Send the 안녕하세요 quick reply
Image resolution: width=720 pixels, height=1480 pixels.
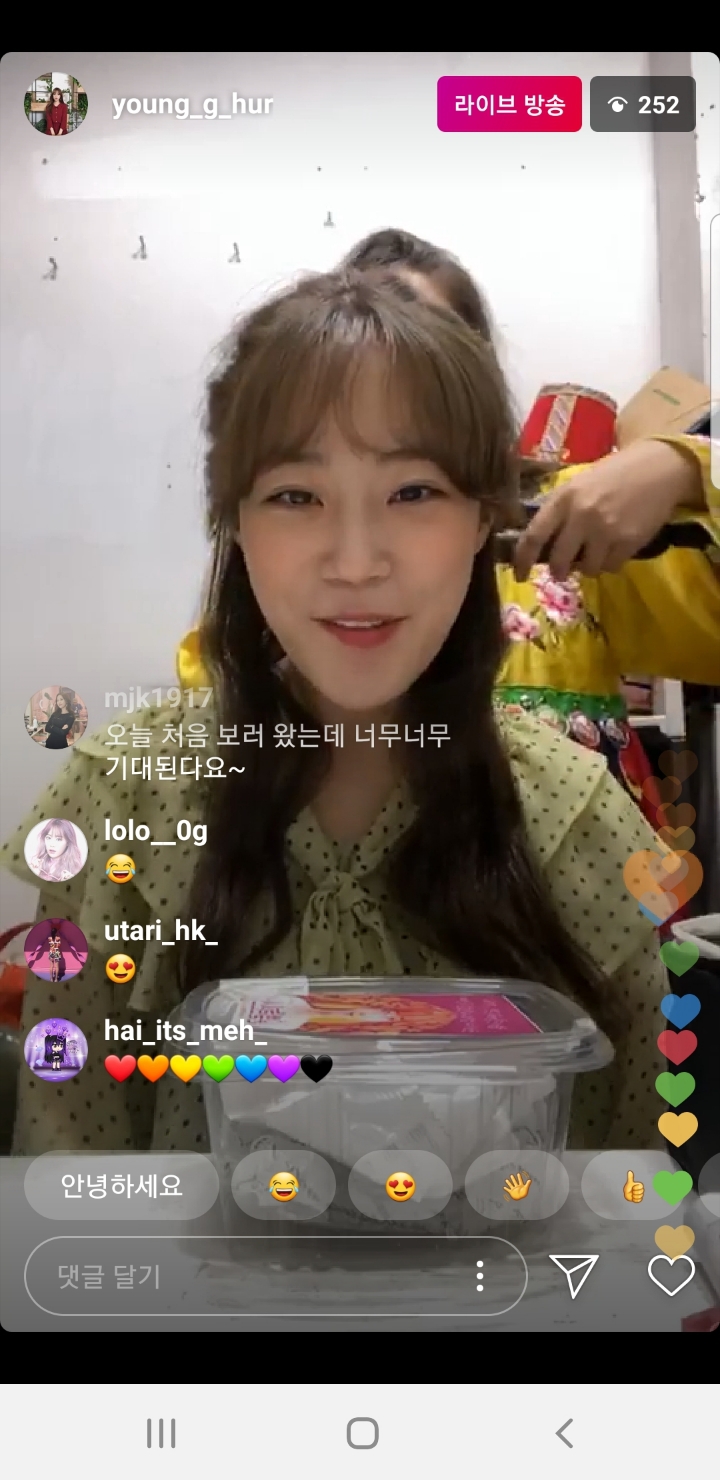point(121,1186)
